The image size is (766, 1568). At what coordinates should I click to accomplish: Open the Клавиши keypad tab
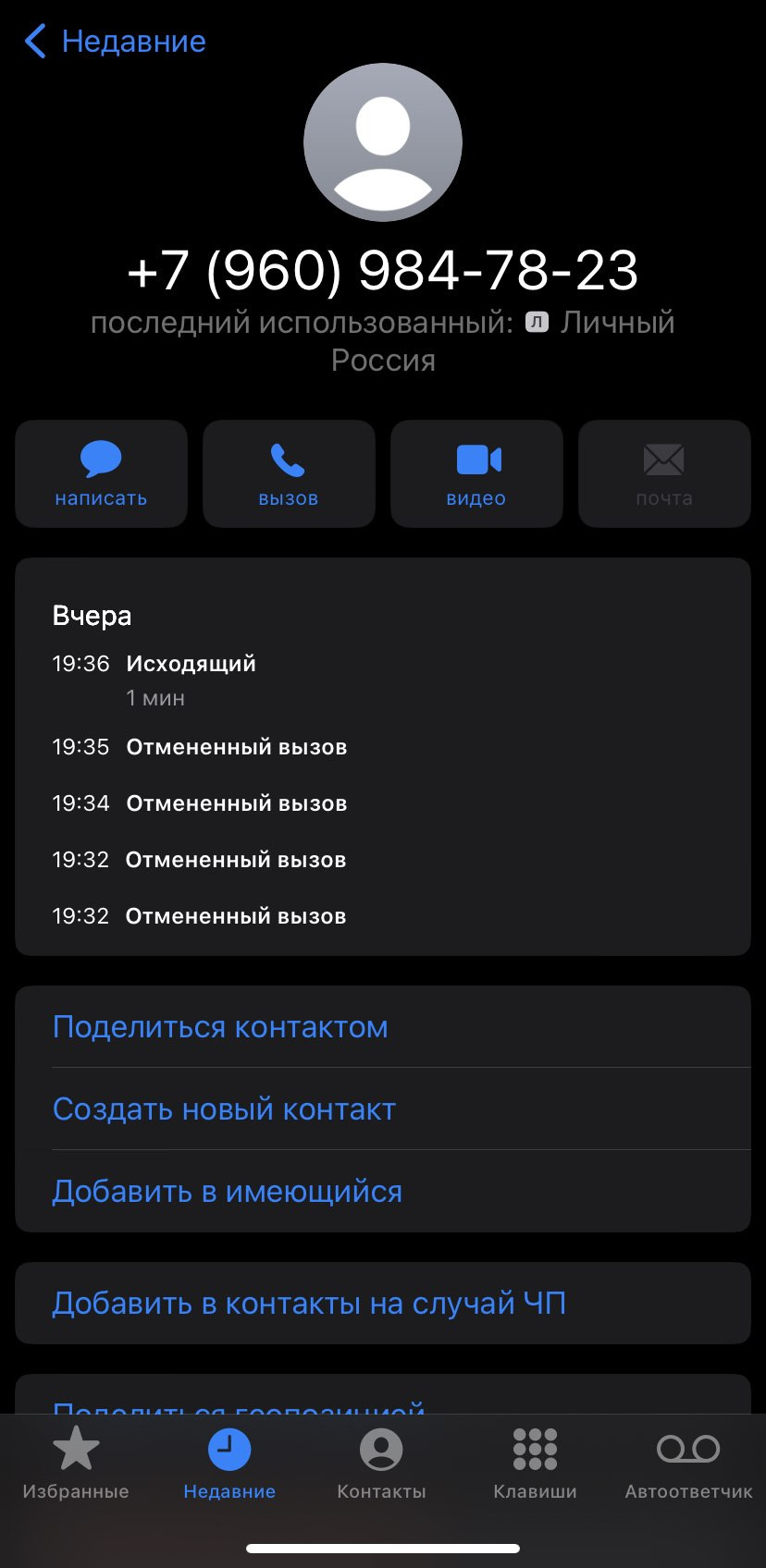(535, 1464)
